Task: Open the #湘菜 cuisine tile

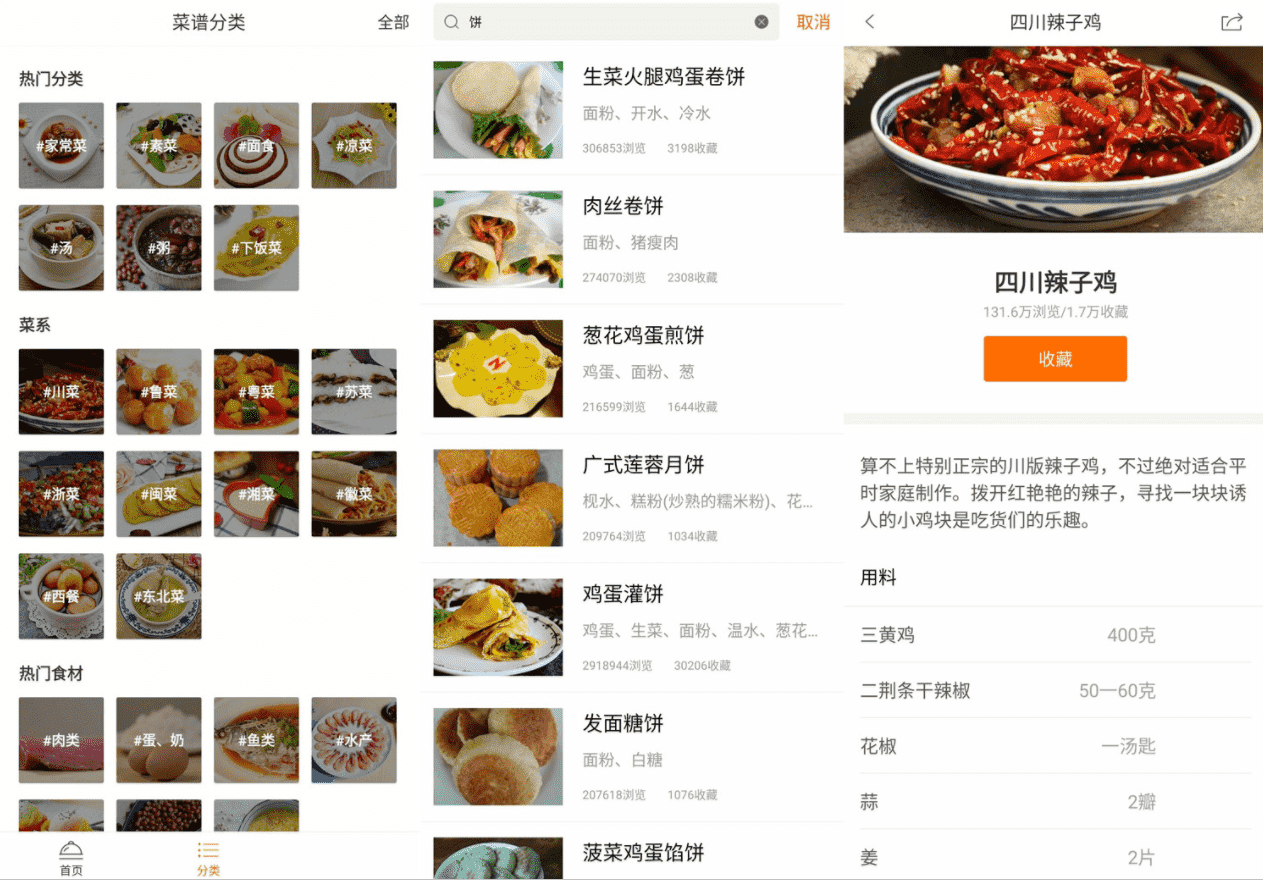Action: (x=256, y=494)
